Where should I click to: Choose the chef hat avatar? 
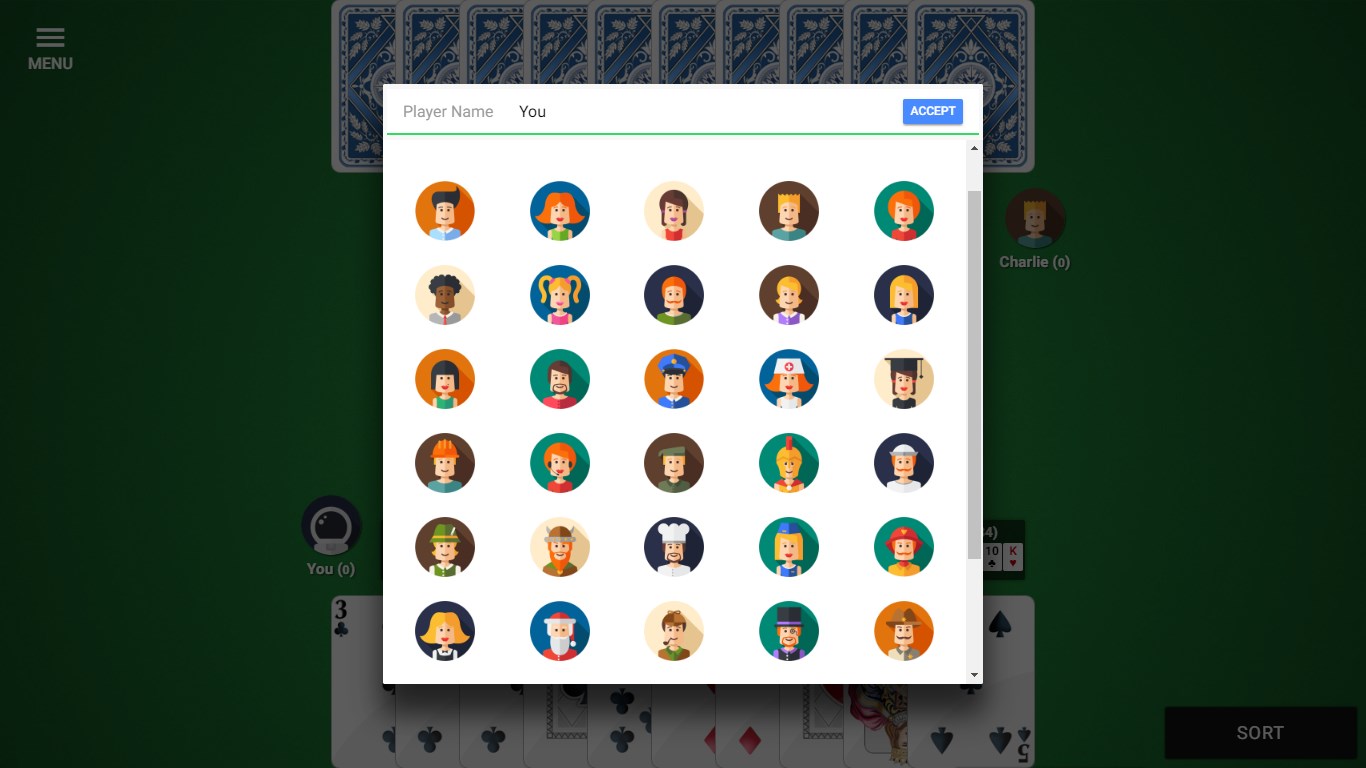(x=674, y=547)
